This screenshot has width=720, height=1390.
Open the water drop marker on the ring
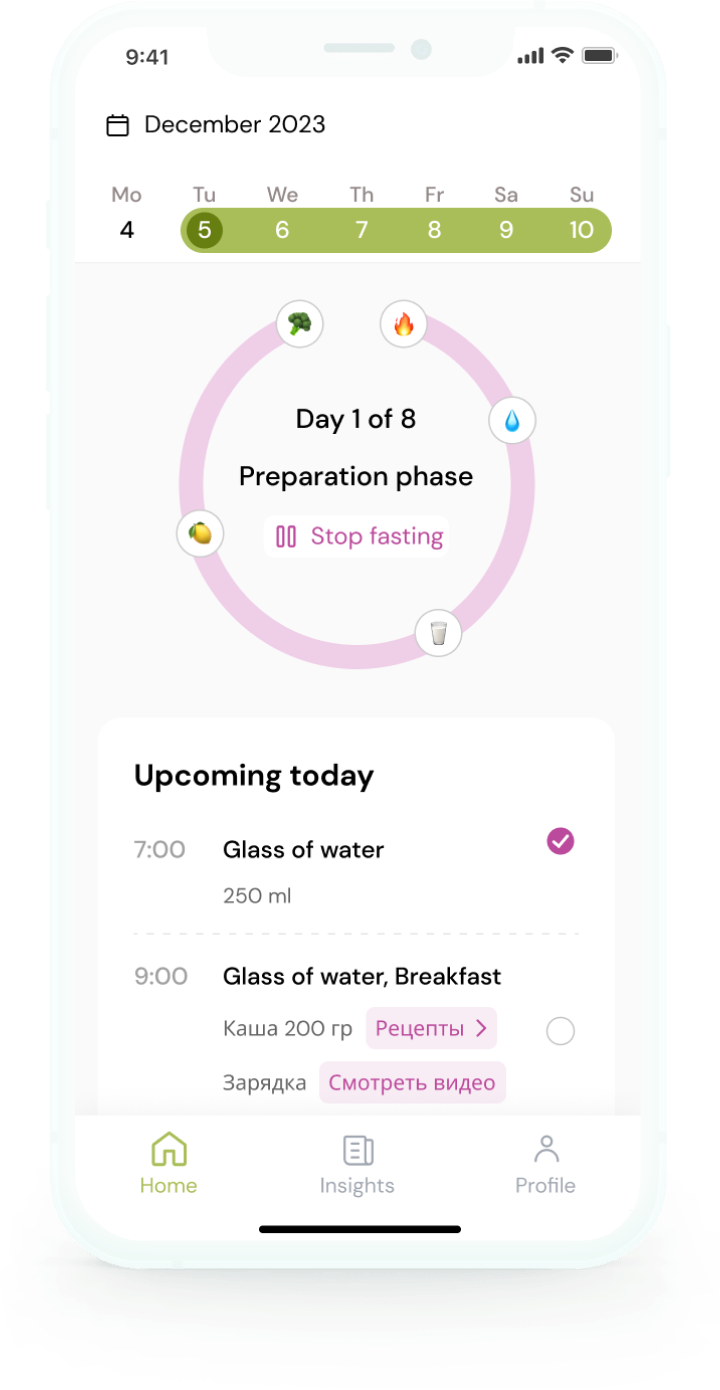click(512, 422)
